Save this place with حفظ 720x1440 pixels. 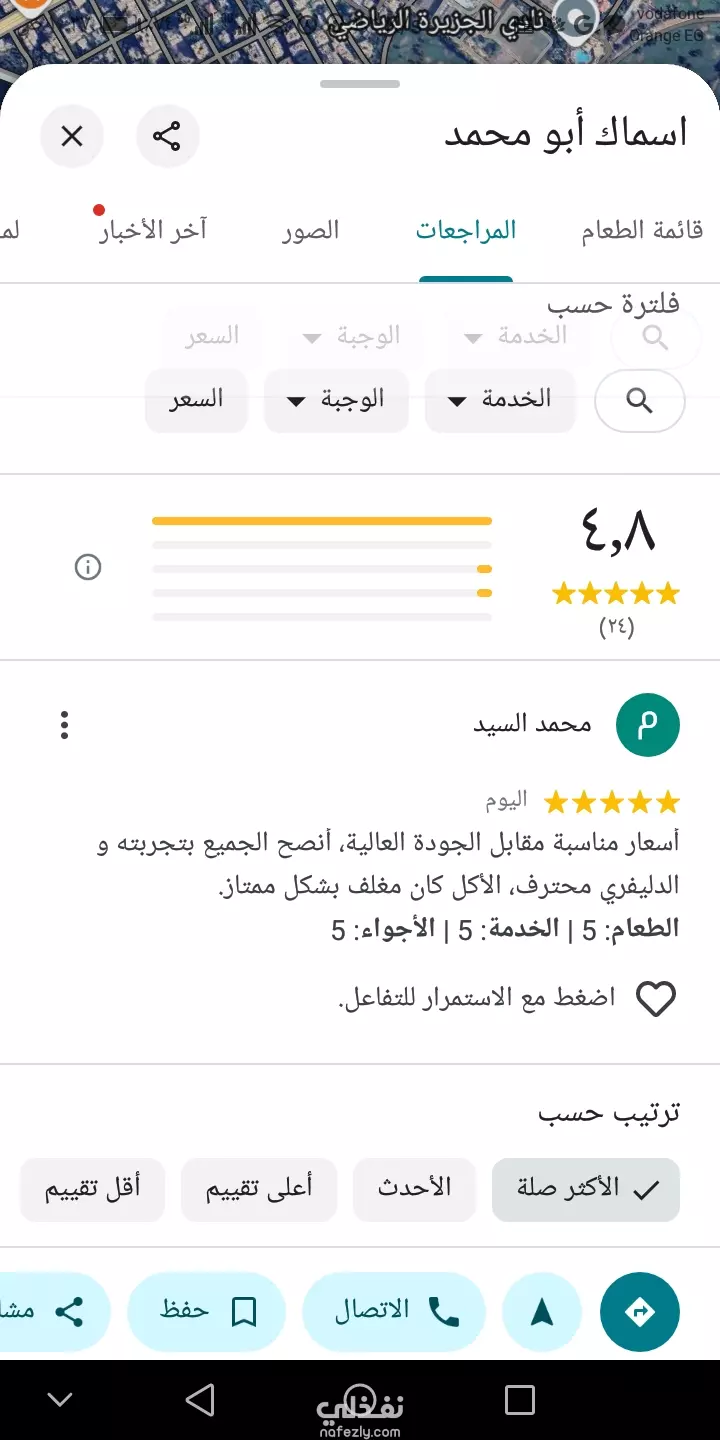(207, 1312)
